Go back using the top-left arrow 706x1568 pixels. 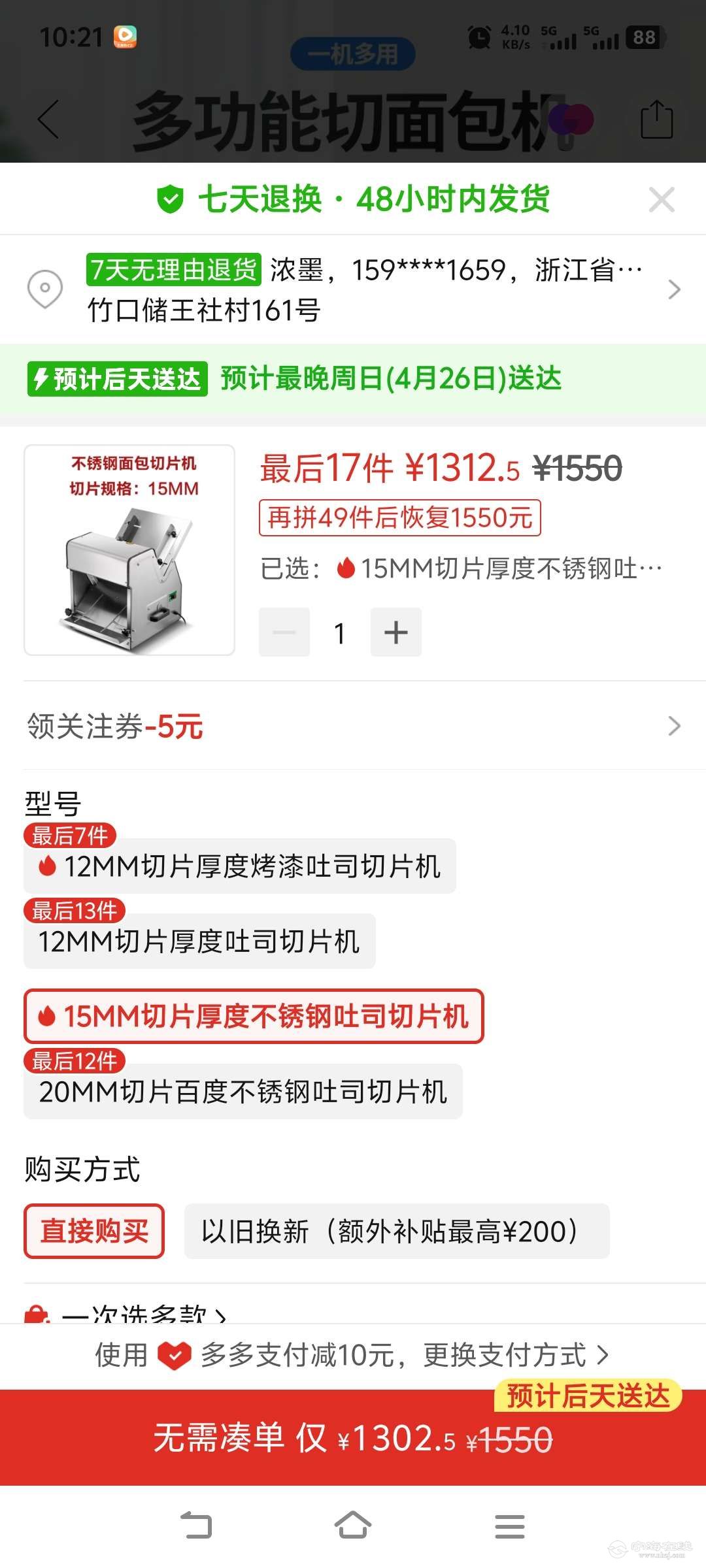[x=48, y=119]
